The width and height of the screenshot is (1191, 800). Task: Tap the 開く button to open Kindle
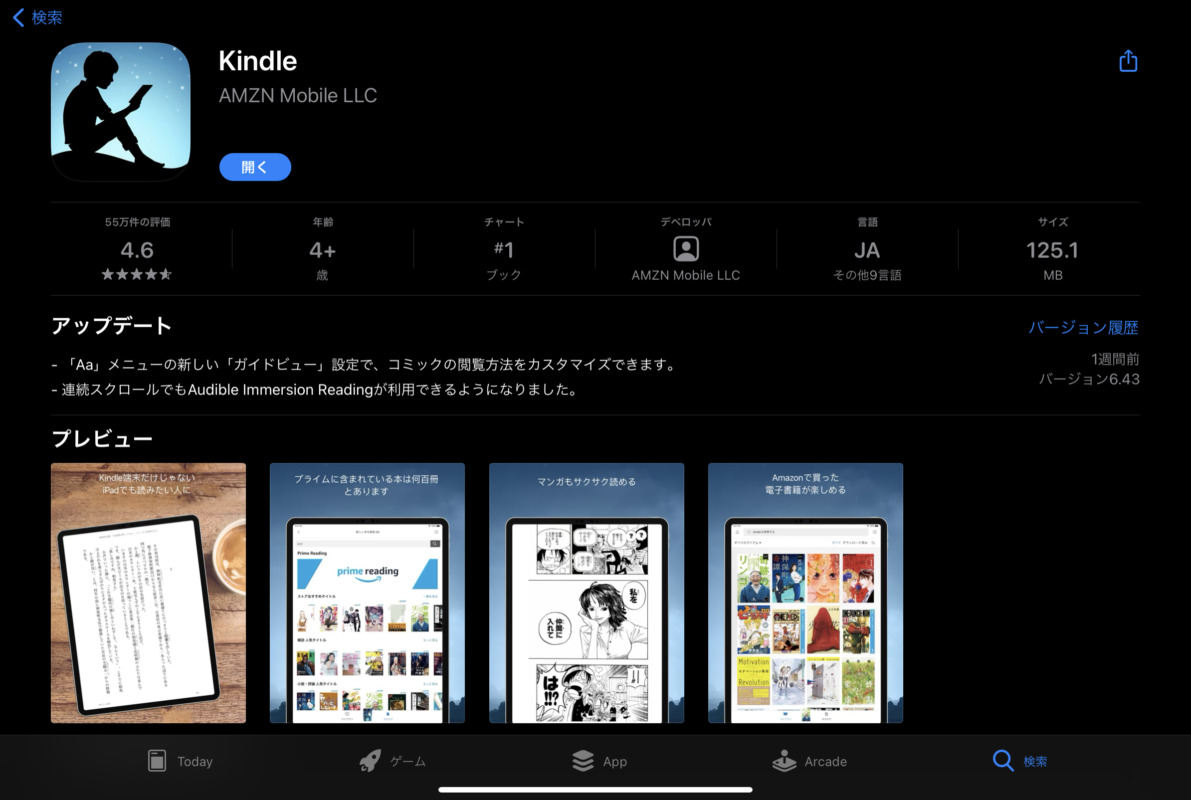pos(255,167)
